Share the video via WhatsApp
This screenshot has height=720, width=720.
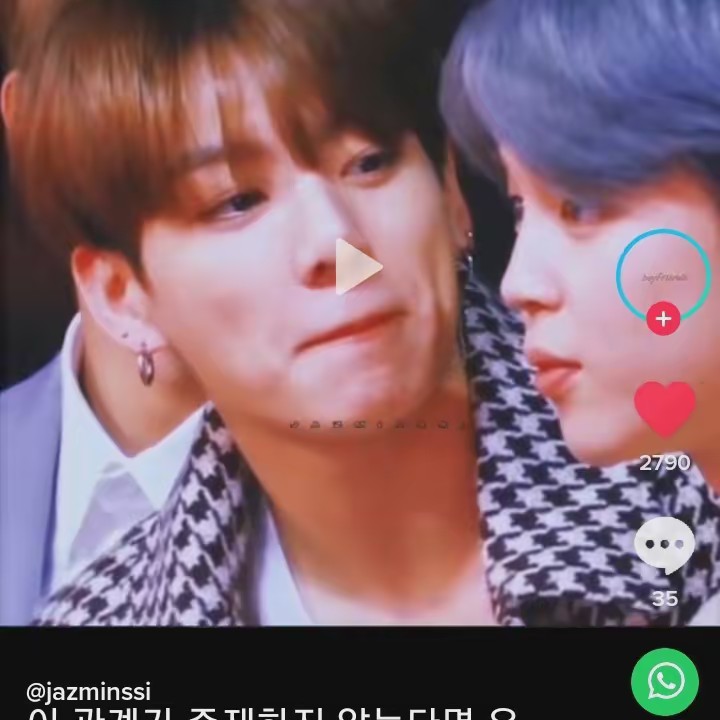click(665, 682)
